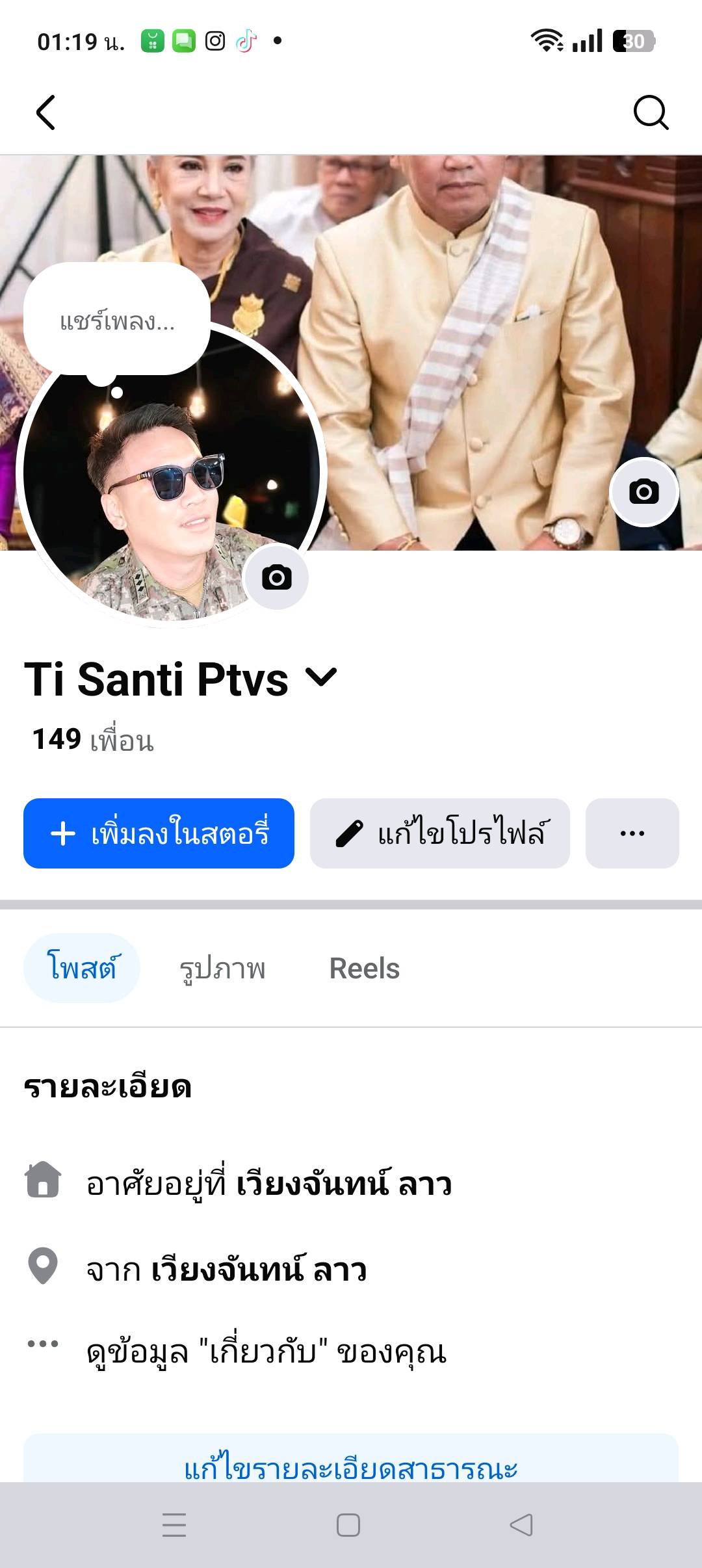Go back using the top-left arrow
The width and height of the screenshot is (702, 1568).
45,112
